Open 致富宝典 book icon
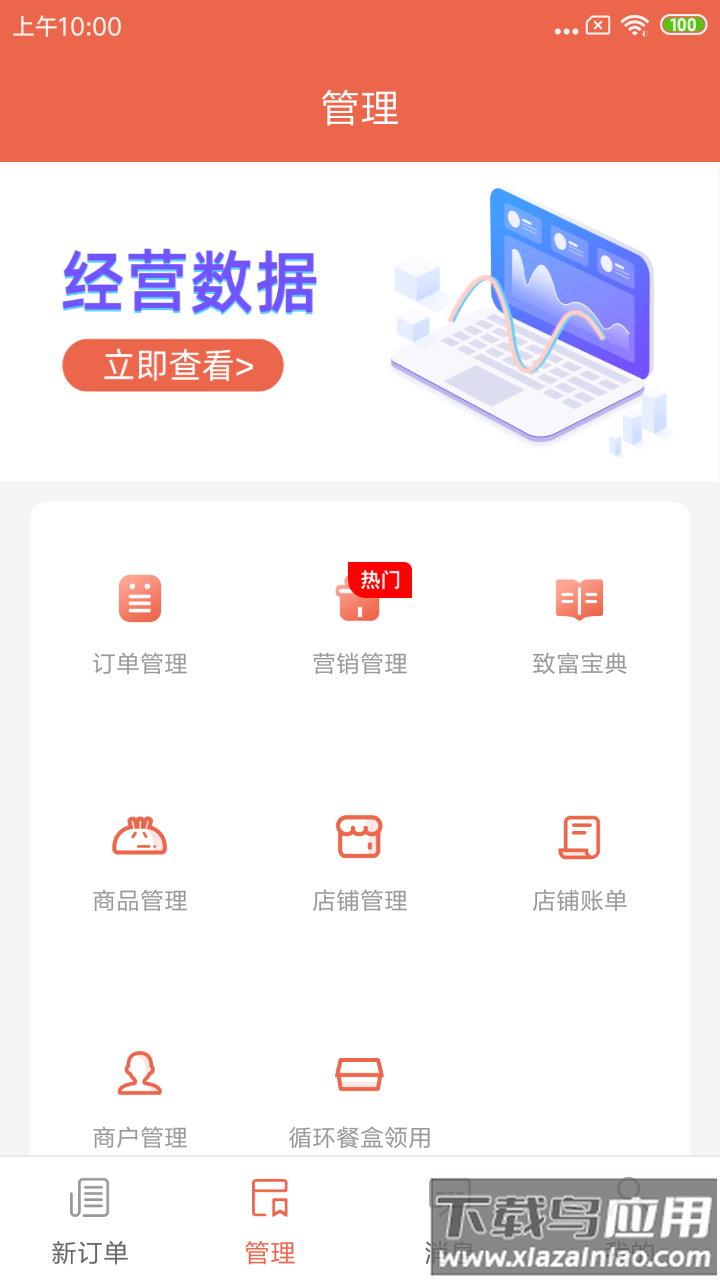 (x=579, y=598)
